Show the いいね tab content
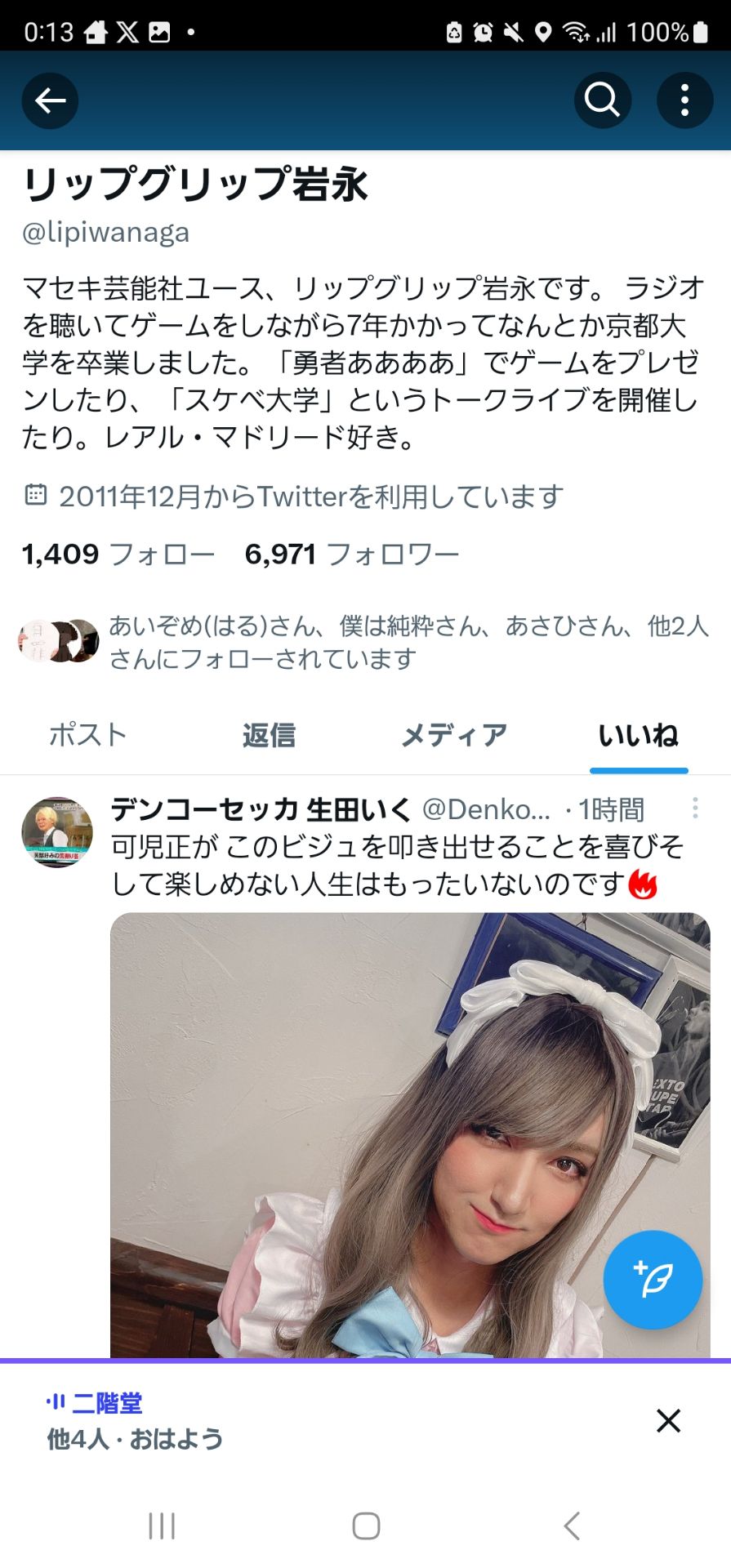The image size is (731, 1568). (638, 734)
